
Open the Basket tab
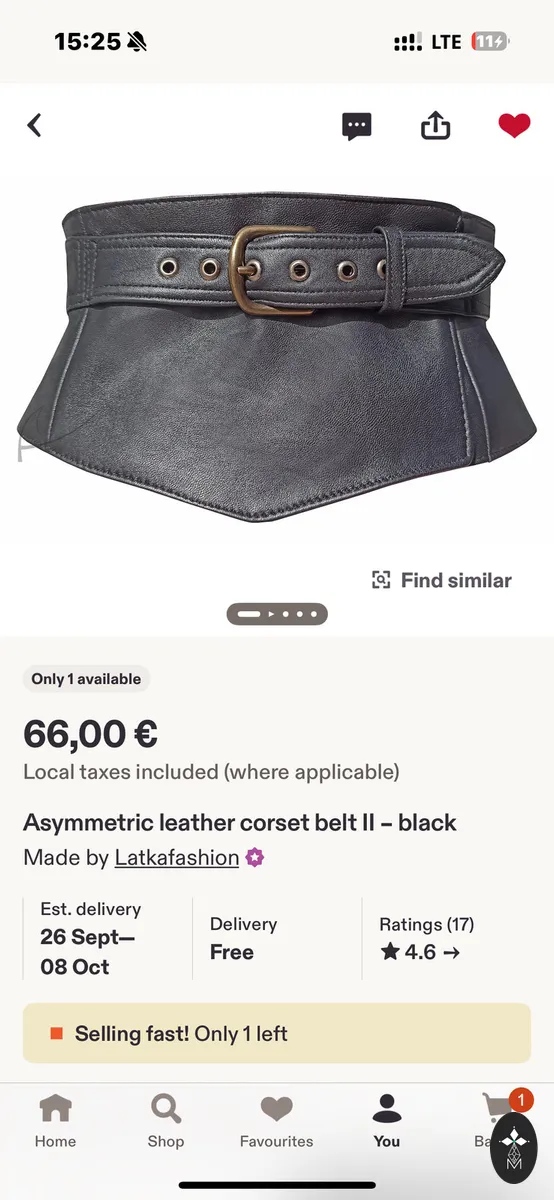pyautogui.click(x=496, y=1121)
